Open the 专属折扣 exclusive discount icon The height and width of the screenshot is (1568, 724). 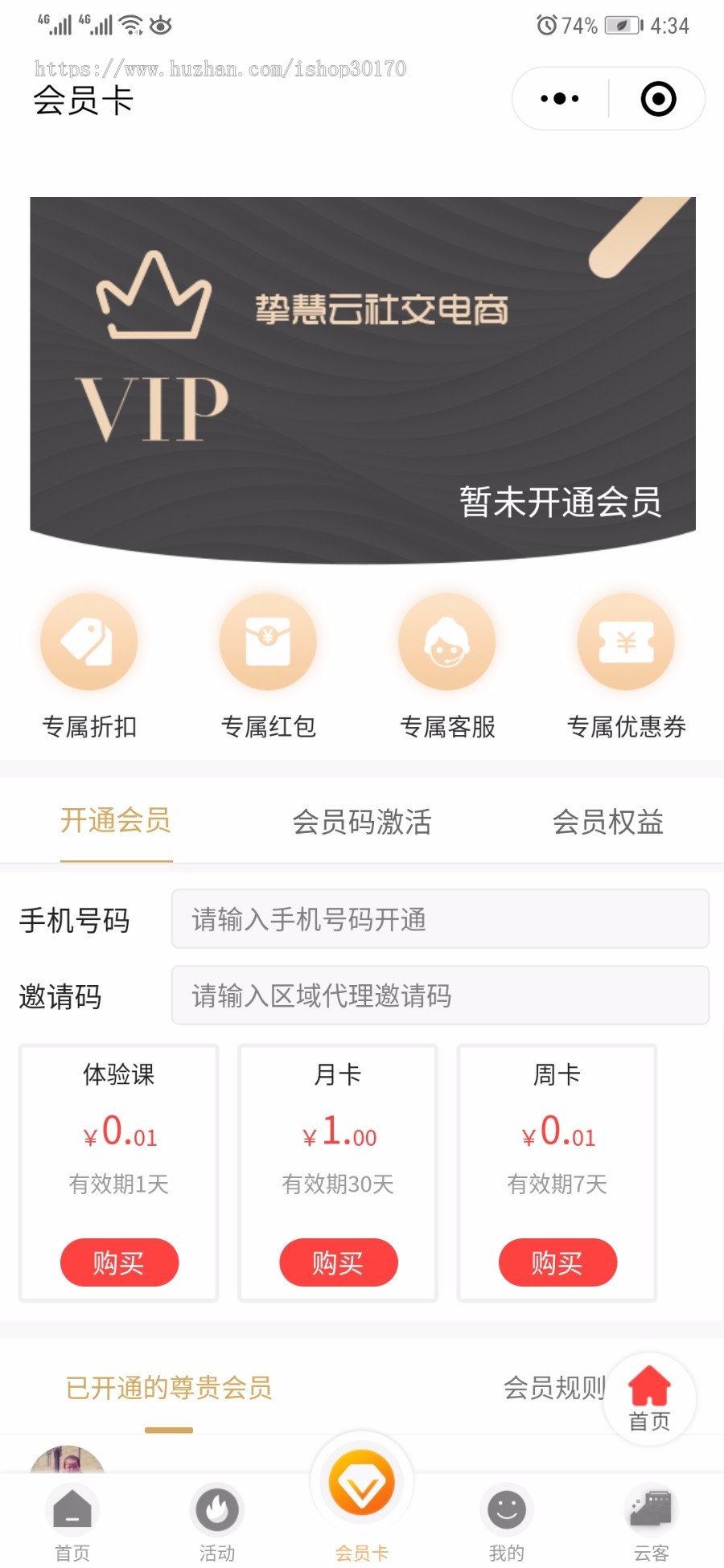(x=89, y=641)
